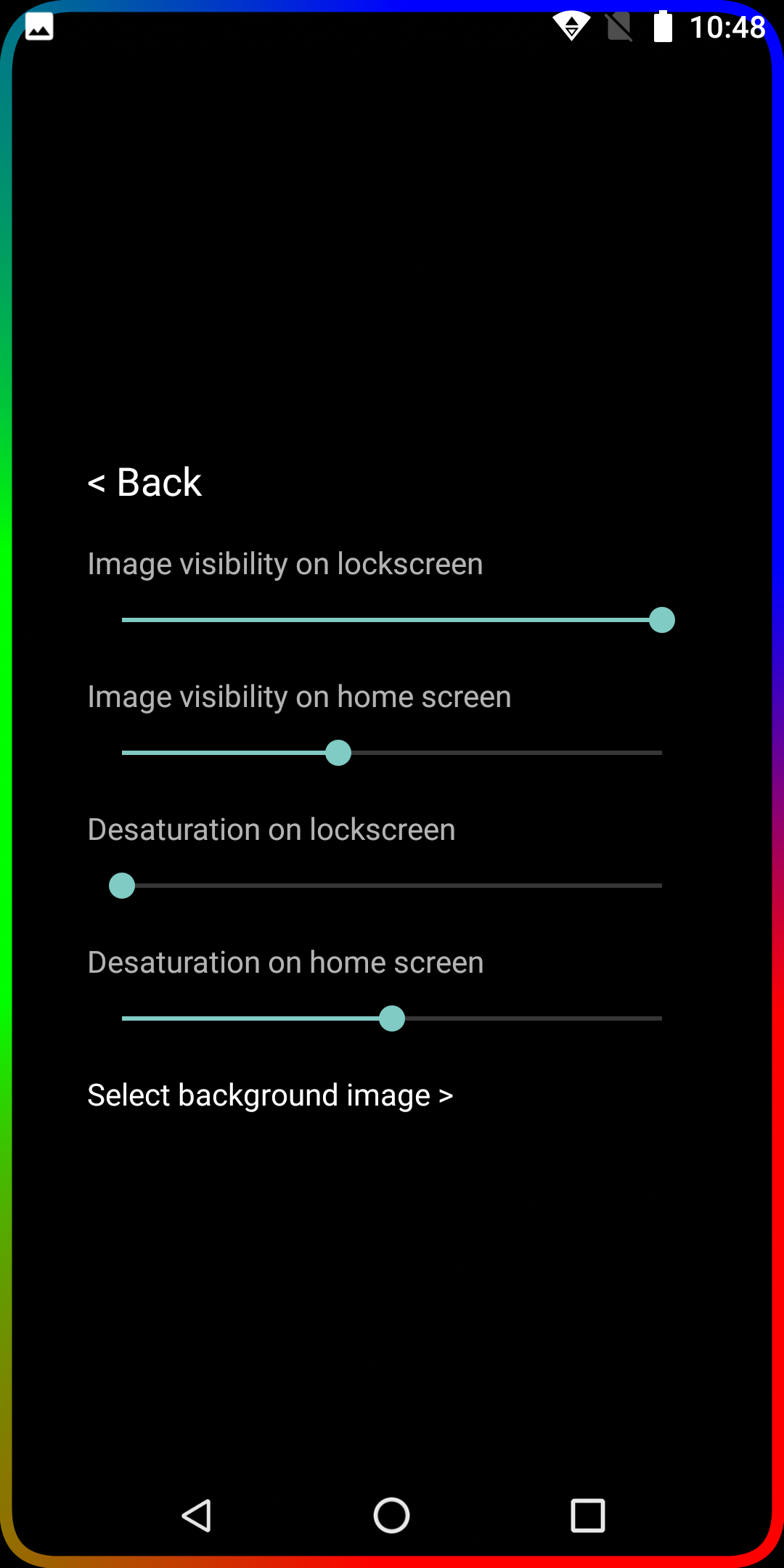
Task: Tap the system back navigation button
Action: [x=196, y=1516]
